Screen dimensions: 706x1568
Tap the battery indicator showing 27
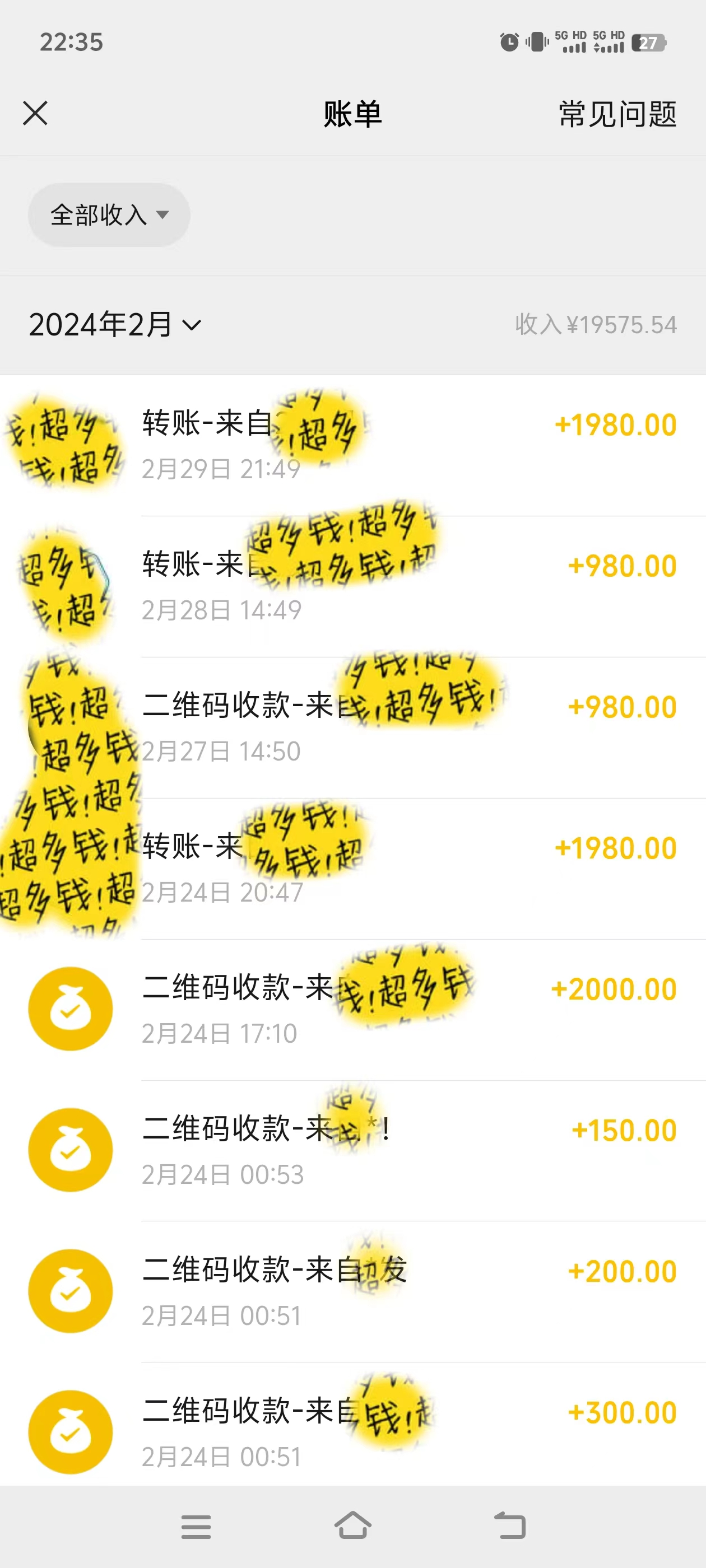pos(648,43)
